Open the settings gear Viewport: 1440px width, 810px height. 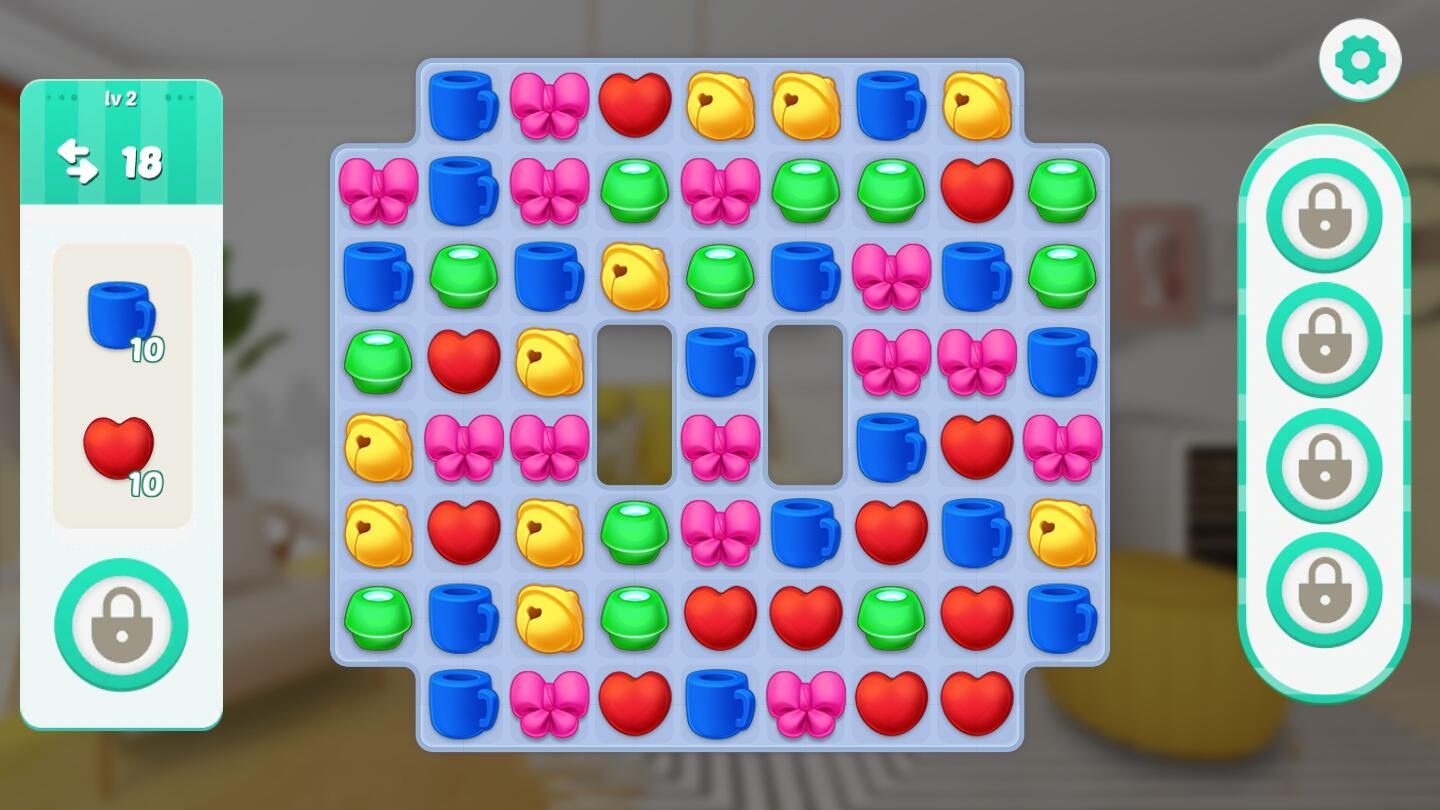point(1359,61)
